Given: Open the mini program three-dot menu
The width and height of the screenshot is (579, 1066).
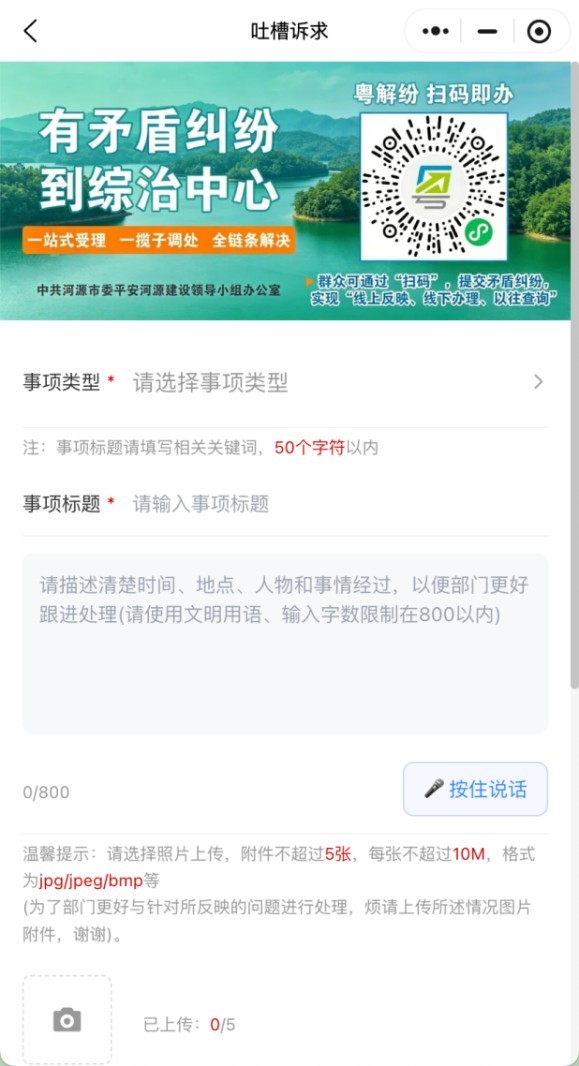Looking at the screenshot, I should [x=435, y=31].
